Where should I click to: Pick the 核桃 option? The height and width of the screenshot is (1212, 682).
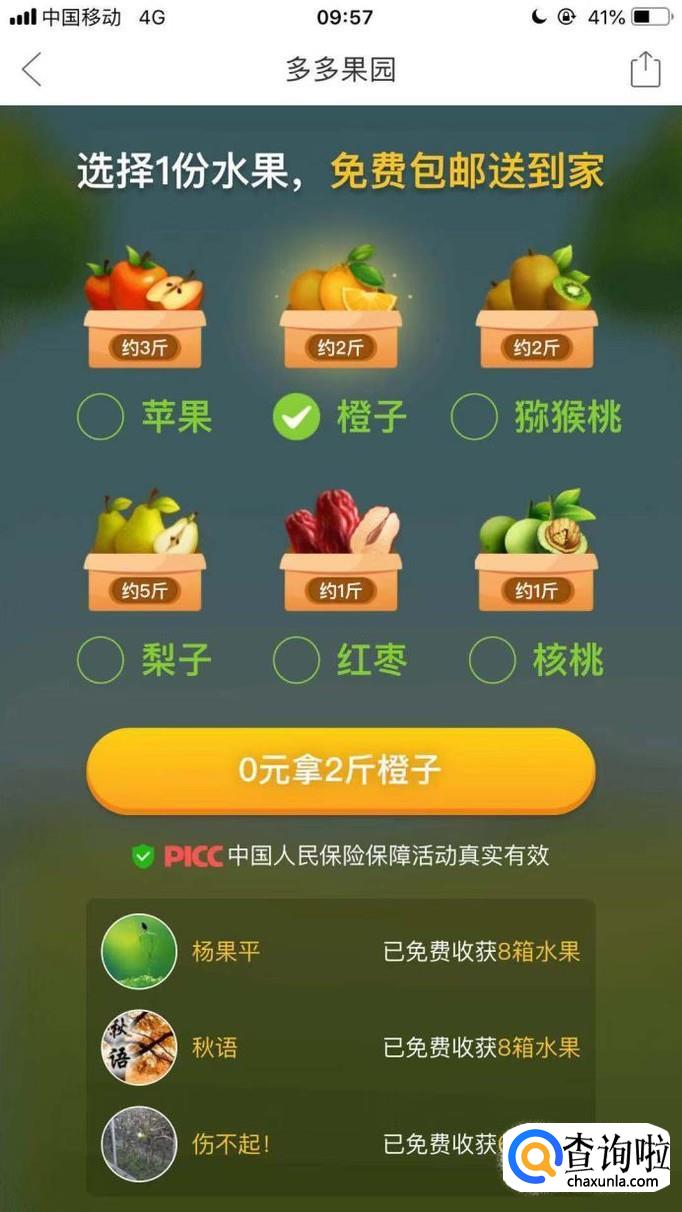(x=492, y=660)
